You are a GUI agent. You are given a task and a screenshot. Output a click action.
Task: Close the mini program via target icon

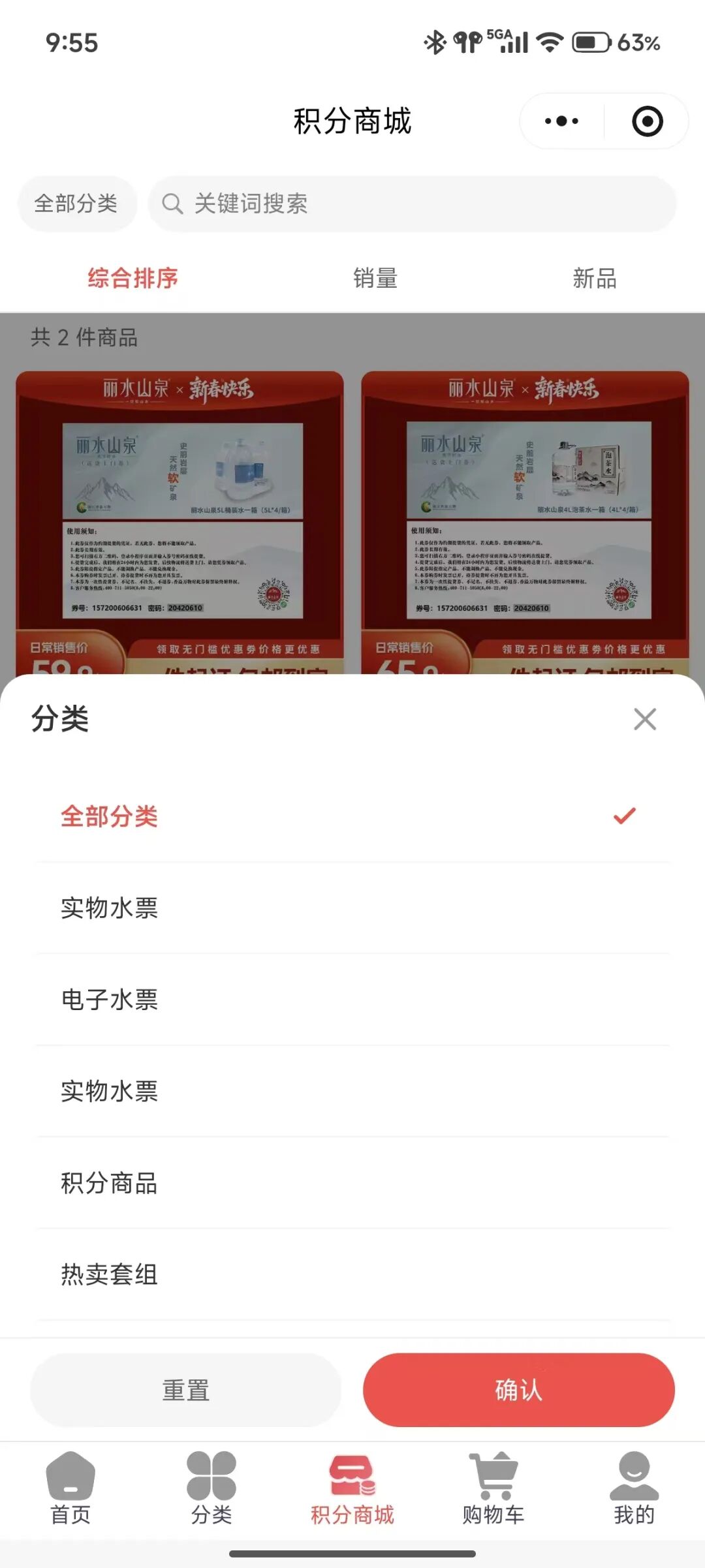647,121
